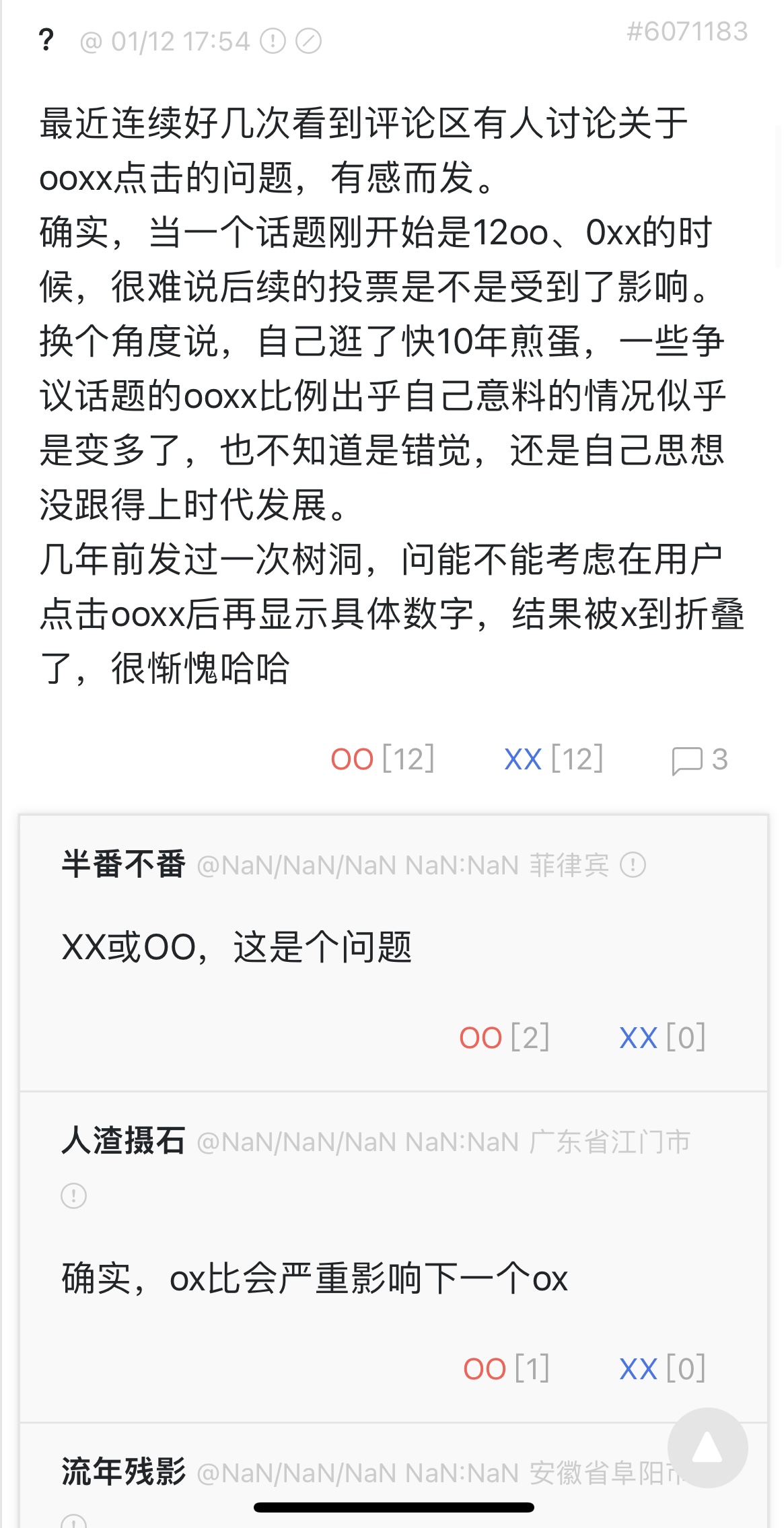This screenshot has width=784, height=1528.
Task: Open the comments icon showing 3
Action: 687,761
